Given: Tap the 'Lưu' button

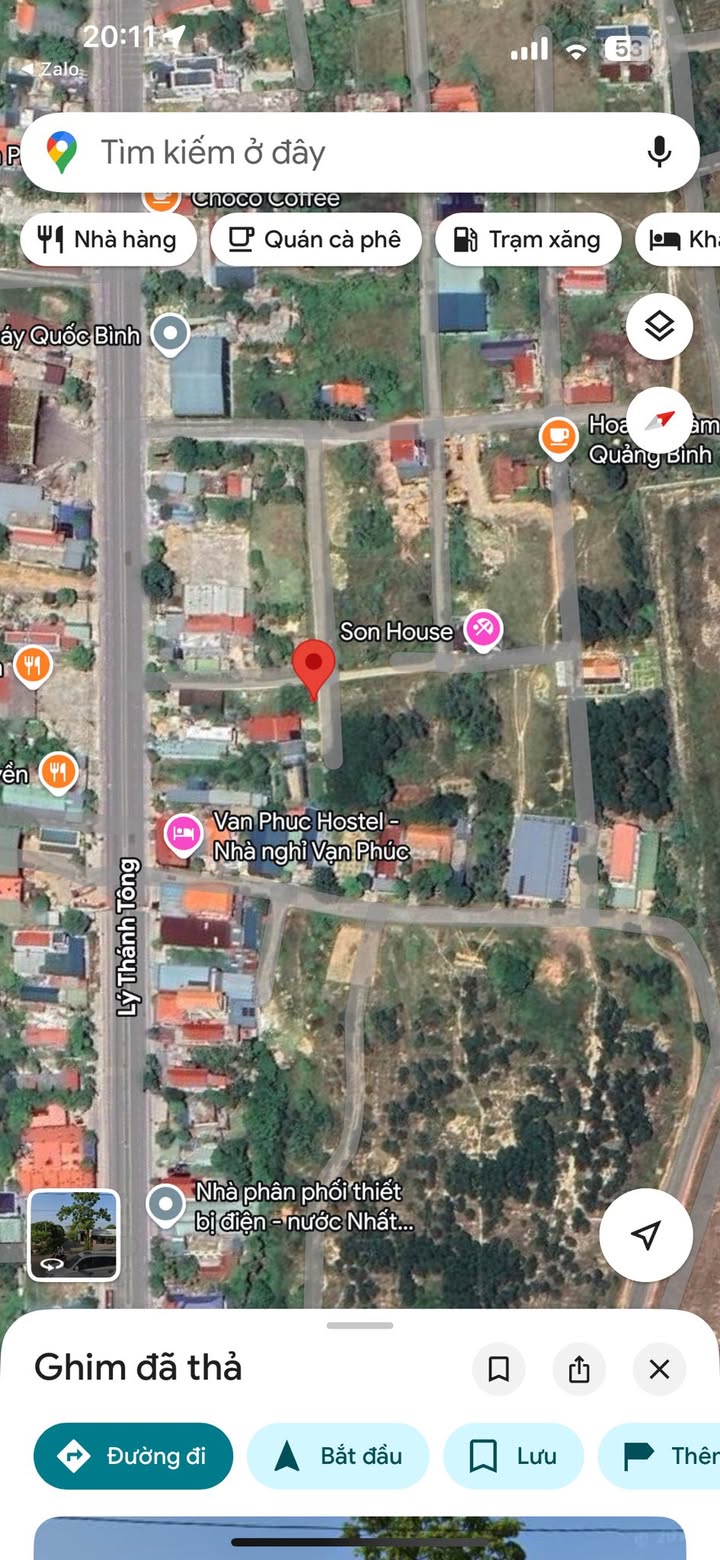Looking at the screenshot, I should [514, 1456].
